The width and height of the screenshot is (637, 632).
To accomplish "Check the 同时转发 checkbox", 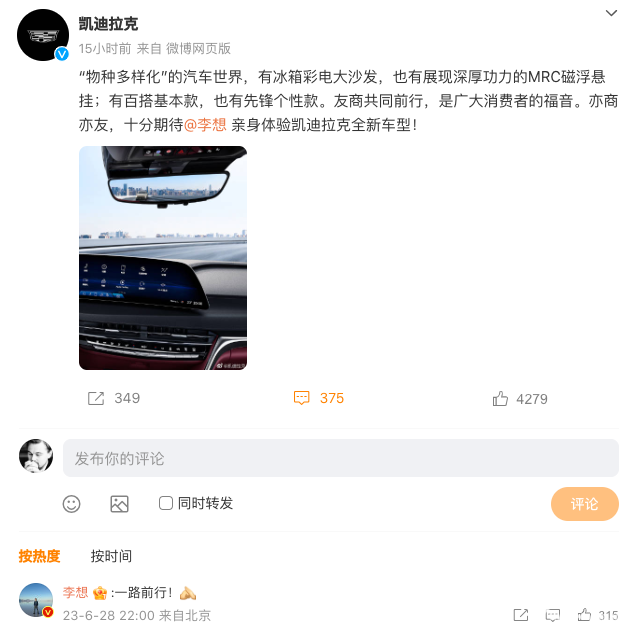I will 166,504.
